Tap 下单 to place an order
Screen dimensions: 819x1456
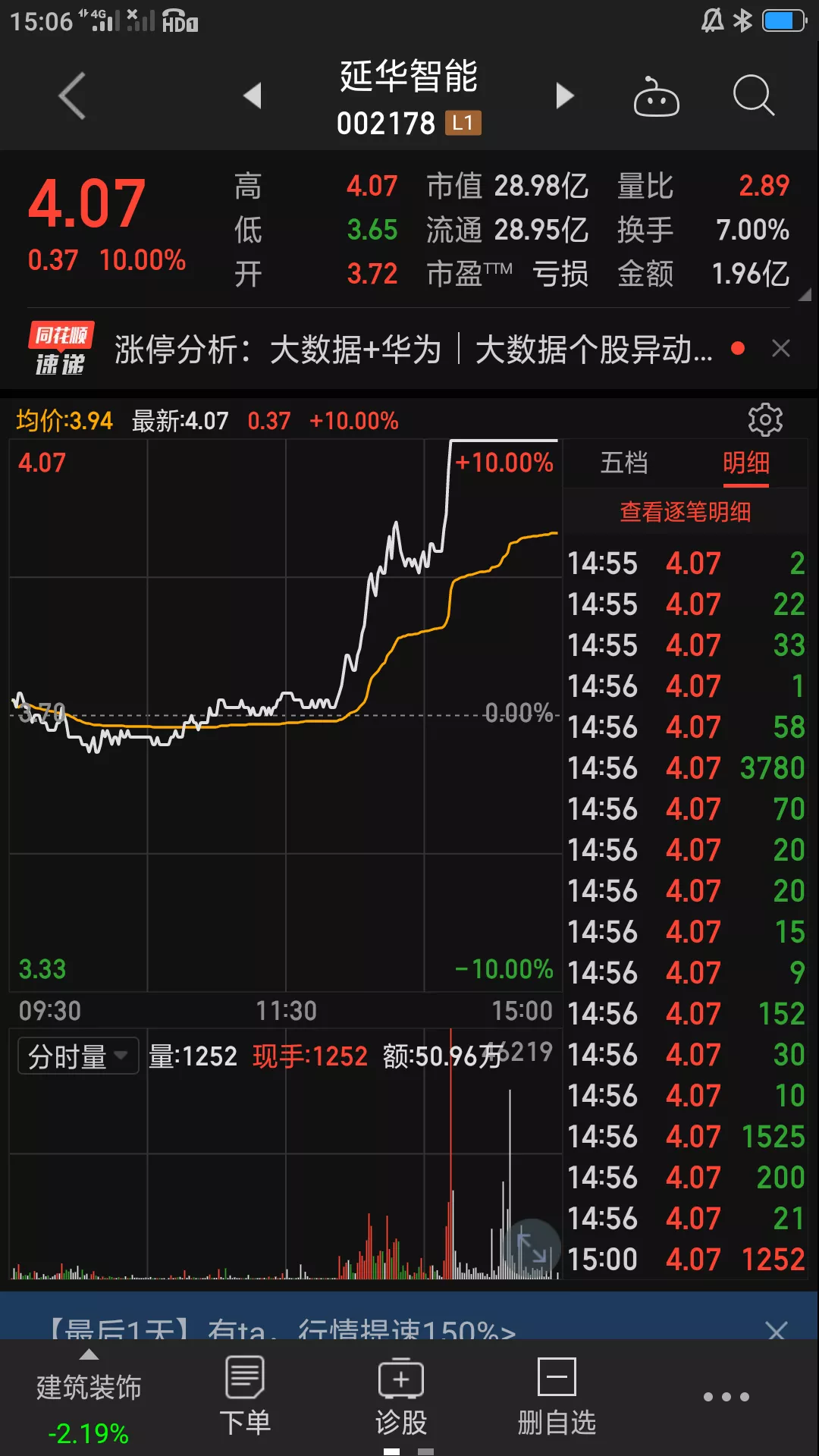(x=245, y=1397)
